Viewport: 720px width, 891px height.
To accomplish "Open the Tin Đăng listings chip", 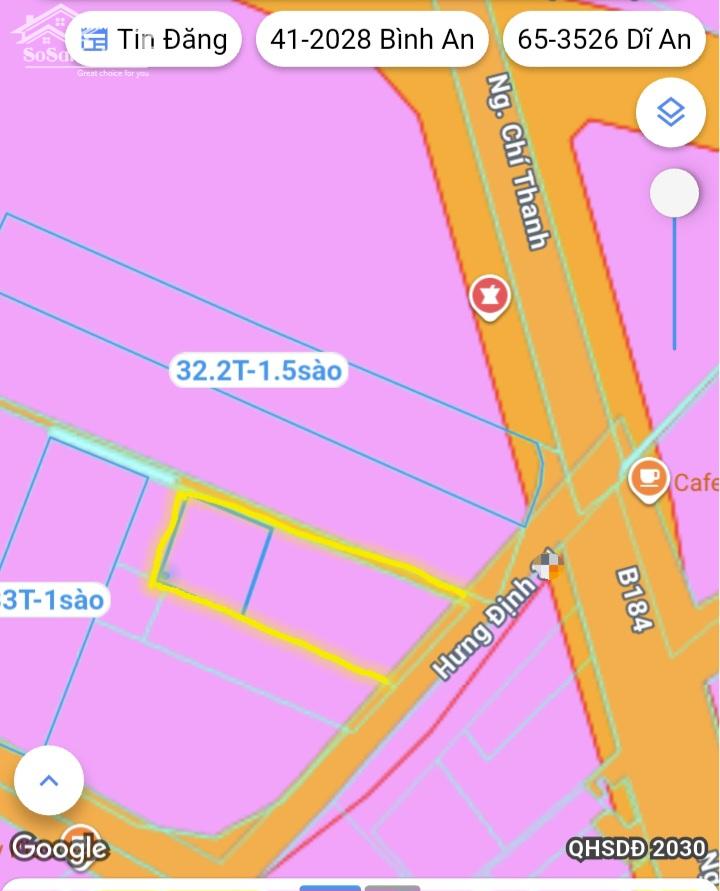I will coord(154,40).
